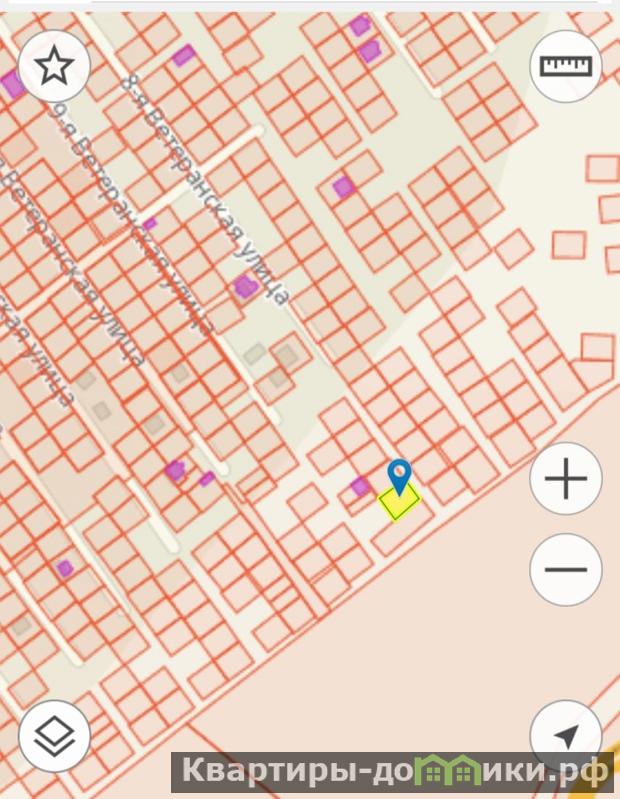Viewport: 620px width, 799px height.
Task: Open the favorites star button
Action: pyautogui.click(x=54, y=66)
